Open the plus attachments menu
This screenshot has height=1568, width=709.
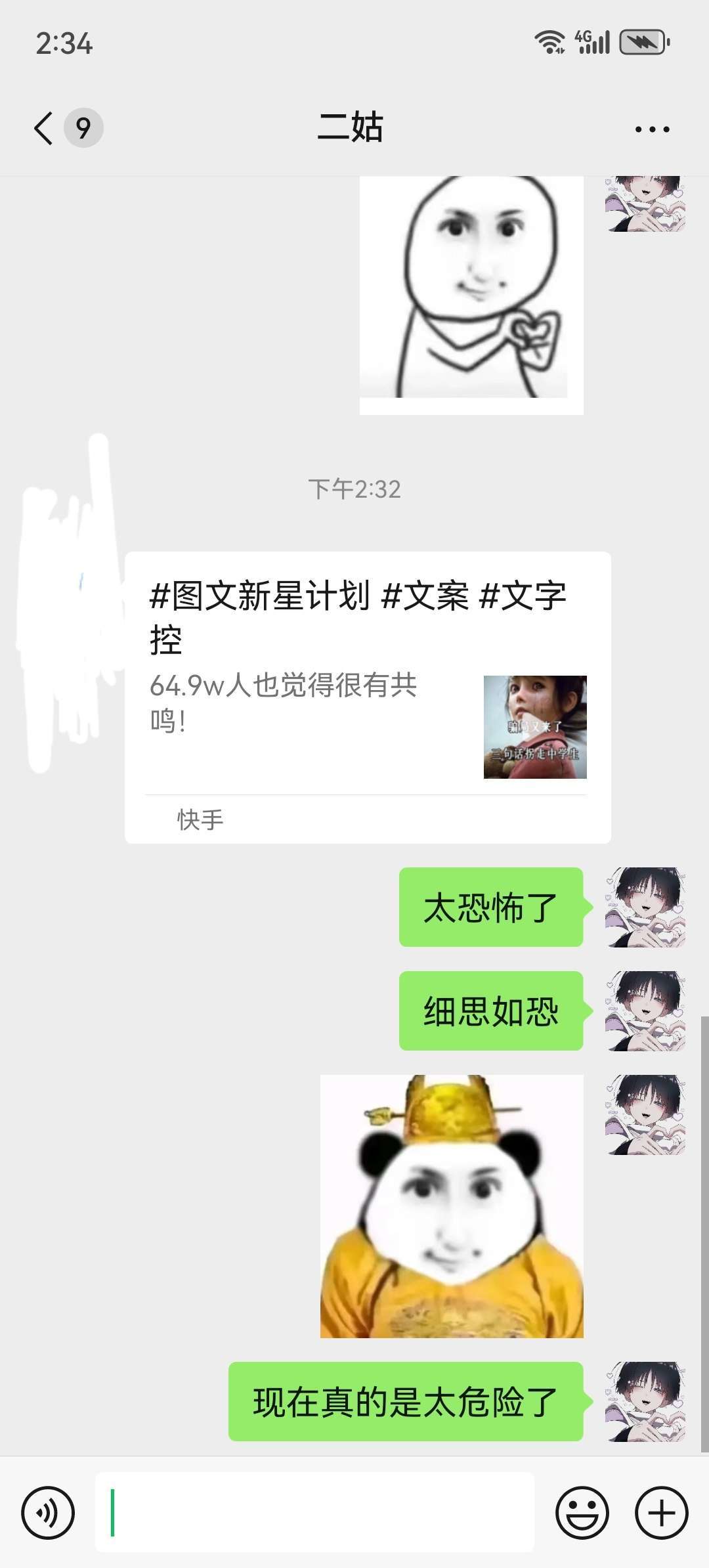661,1512
